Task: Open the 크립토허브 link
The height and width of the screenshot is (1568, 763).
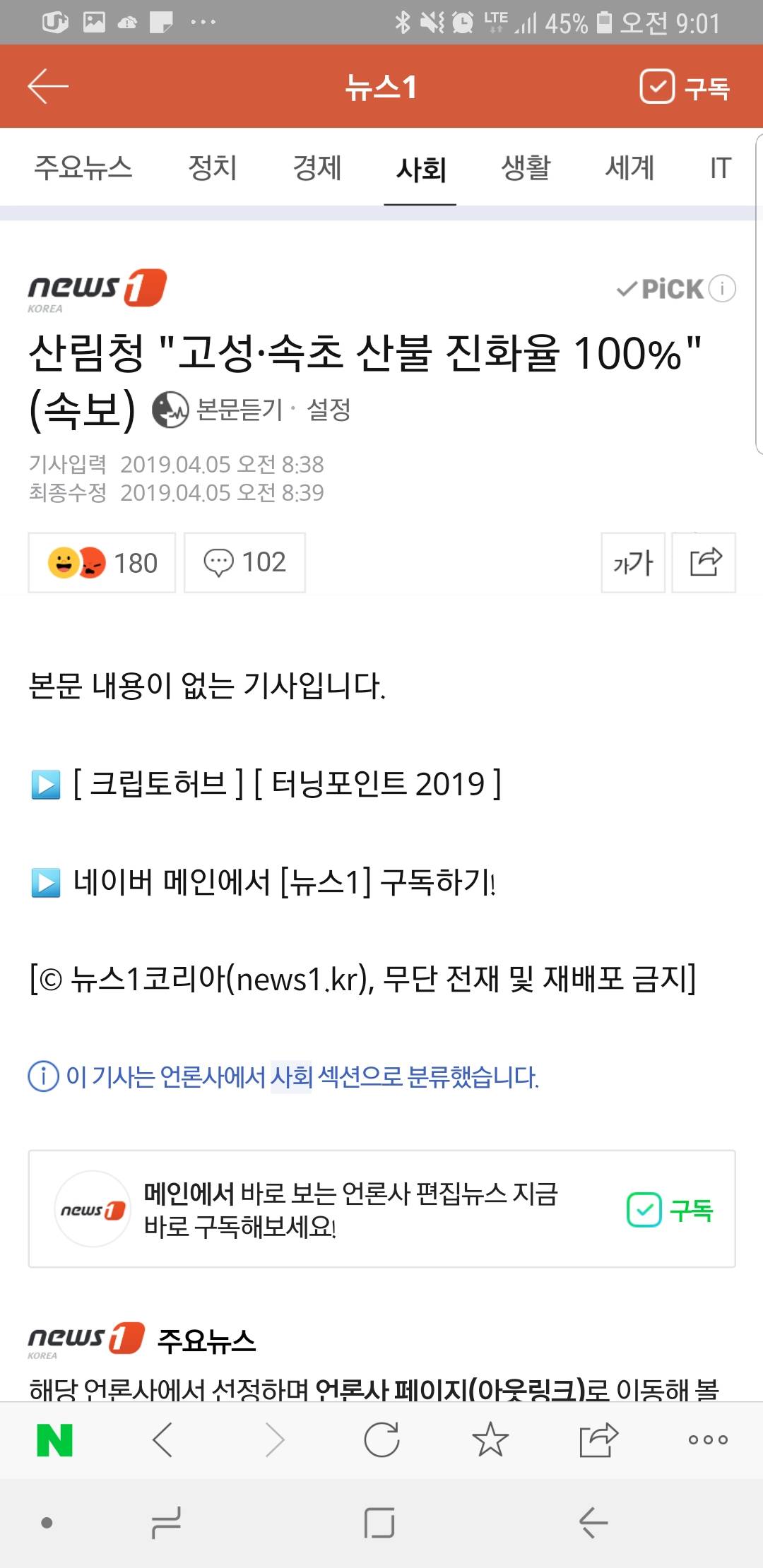Action: click(x=158, y=784)
